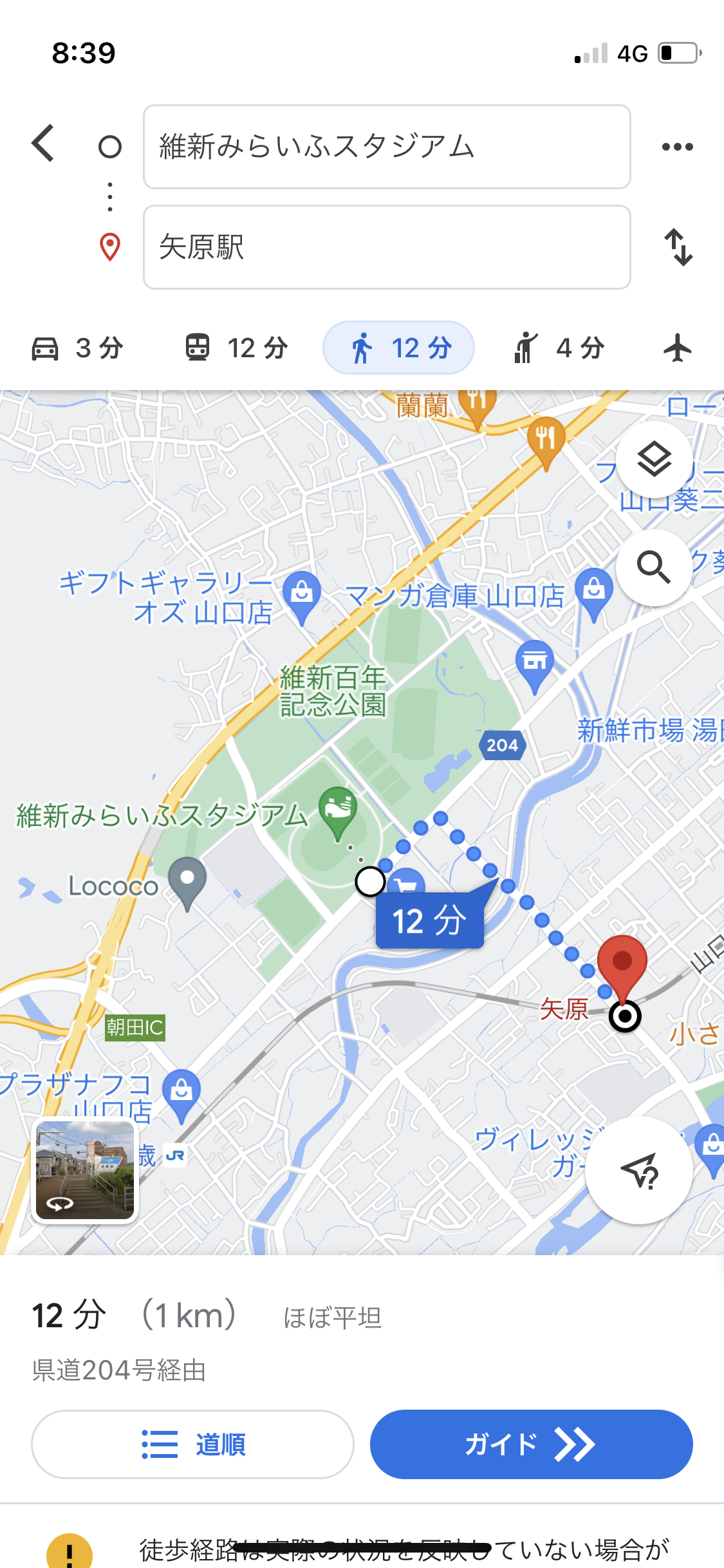Swap origin and destination
The width and height of the screenshot is (724, 1568).
(678, 247)
